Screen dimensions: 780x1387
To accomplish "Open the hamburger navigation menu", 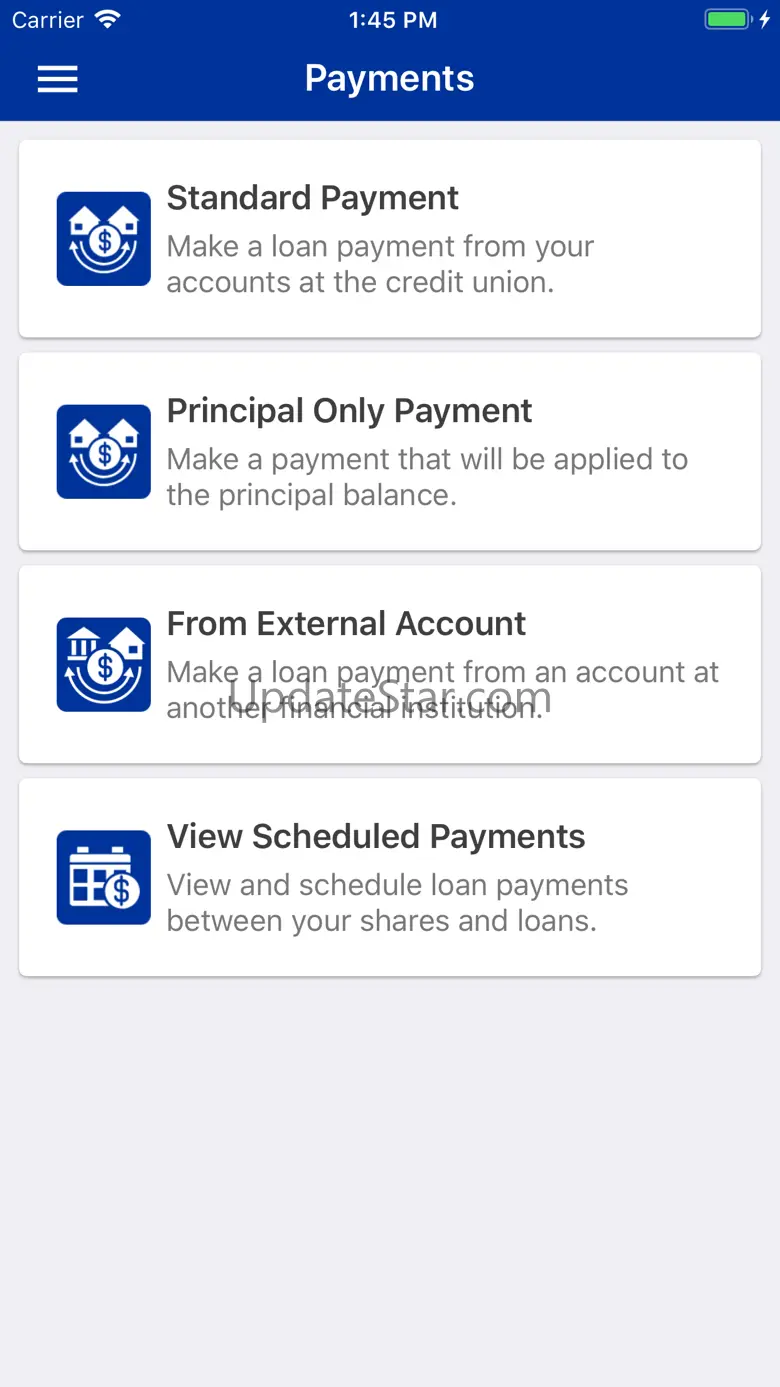I will click(x=58, y=79).
